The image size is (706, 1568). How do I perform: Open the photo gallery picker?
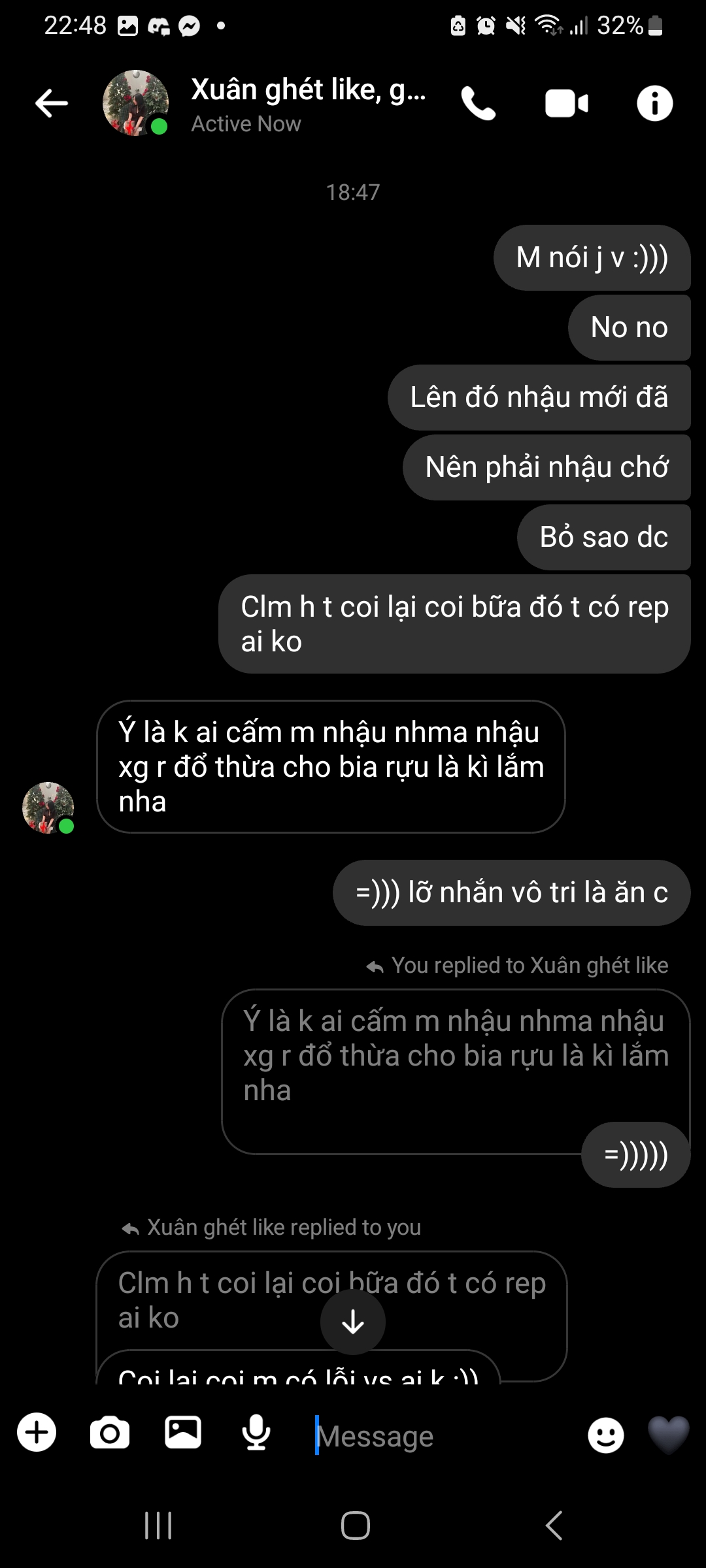click(x=183, y=1433)
